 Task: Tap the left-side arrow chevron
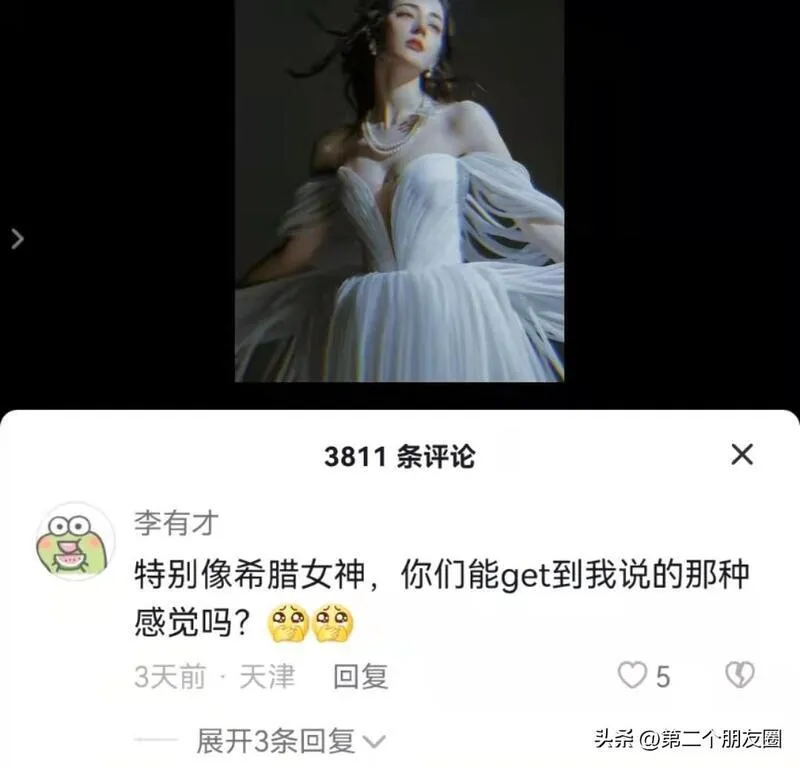coord(17,239)
